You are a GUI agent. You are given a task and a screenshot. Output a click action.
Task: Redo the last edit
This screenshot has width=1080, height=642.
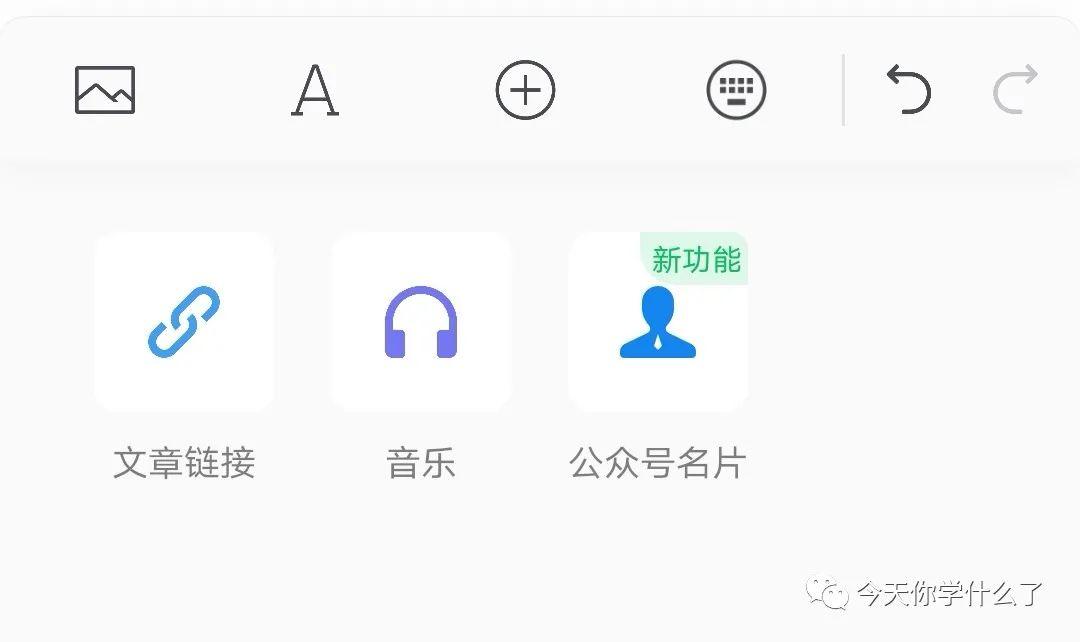click(1015, 90)
